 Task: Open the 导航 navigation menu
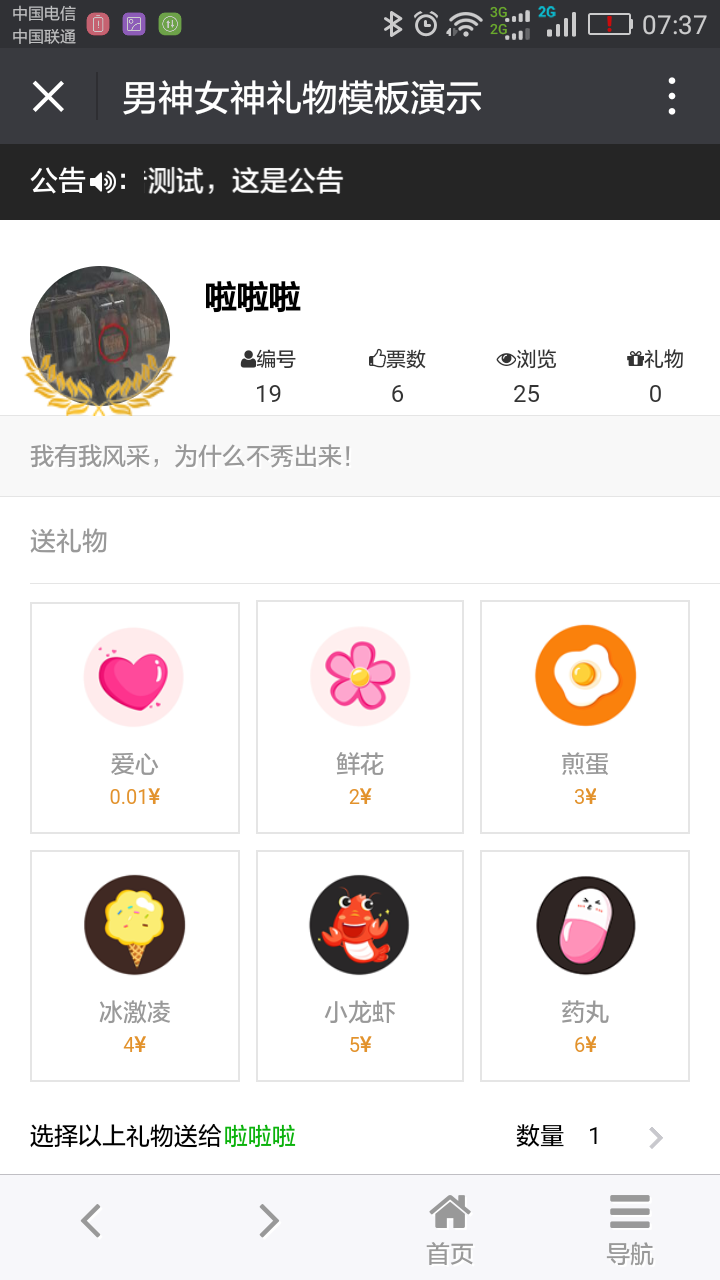pos(630,1228)
